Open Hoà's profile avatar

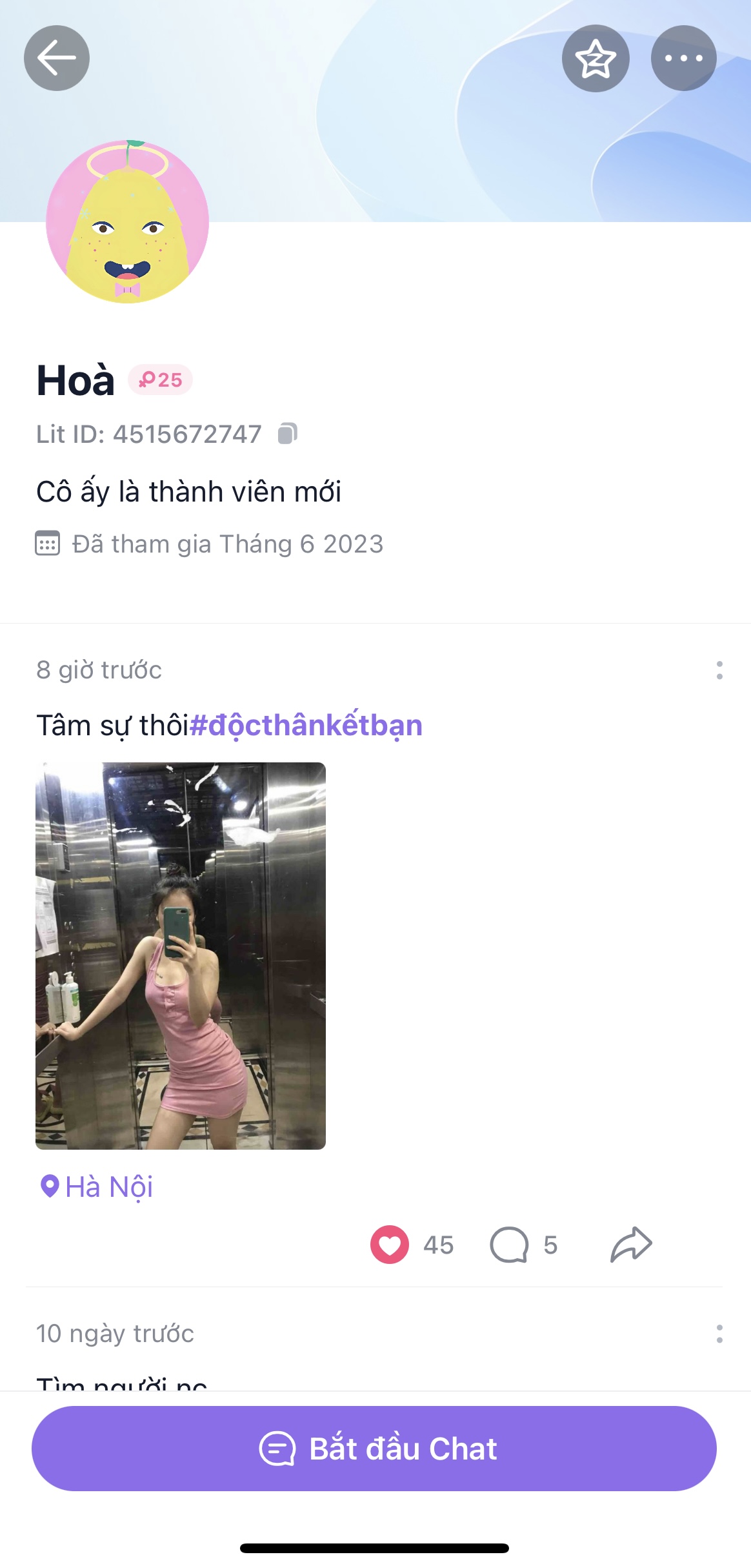[127, 221]
